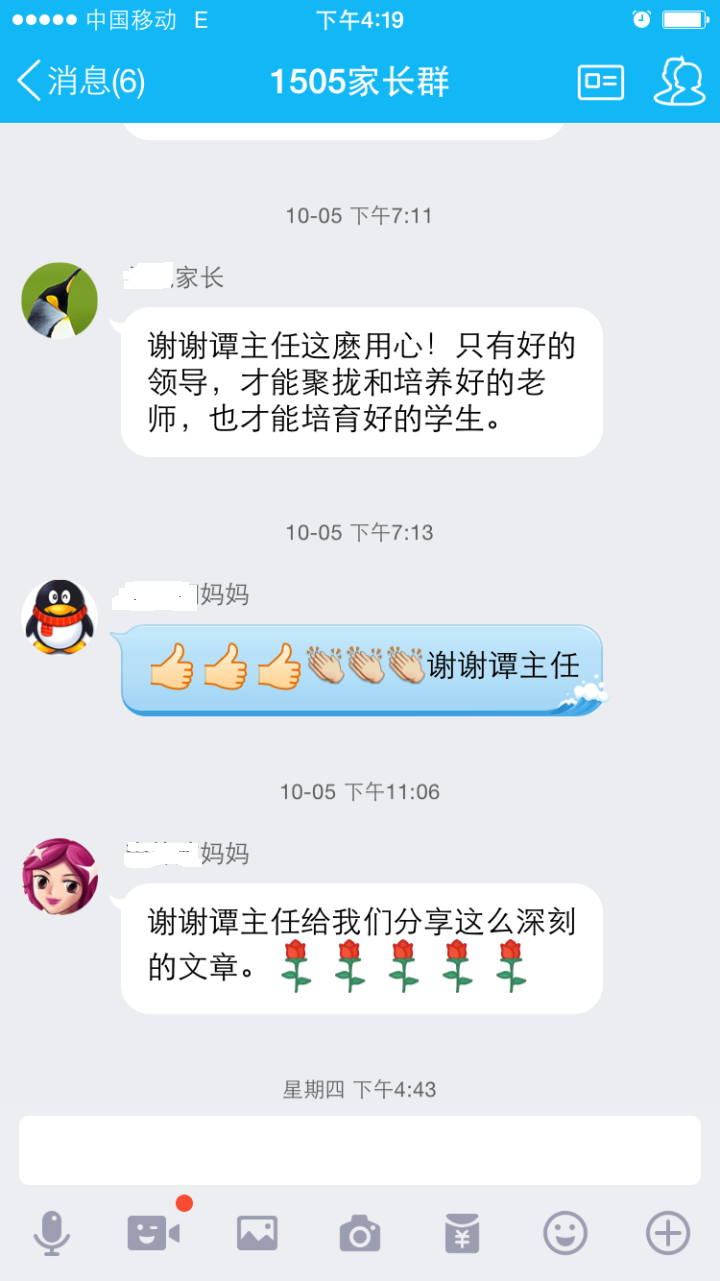
Task: Send a red packet with the ¥ icon
Action: pos(462,1233)
